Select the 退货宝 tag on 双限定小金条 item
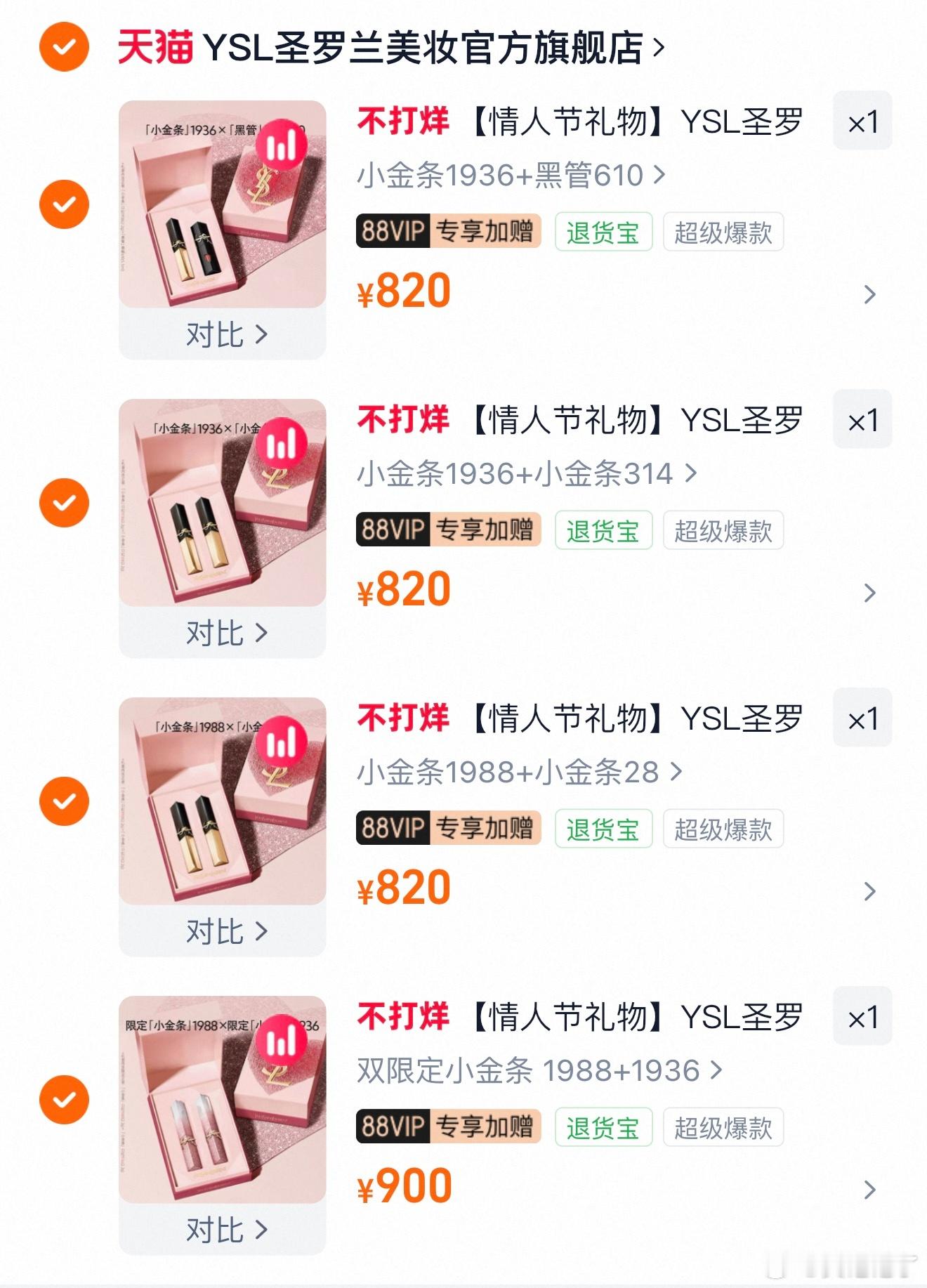The width and height of the screenshot is (927, 1288). coord(603,1126)
